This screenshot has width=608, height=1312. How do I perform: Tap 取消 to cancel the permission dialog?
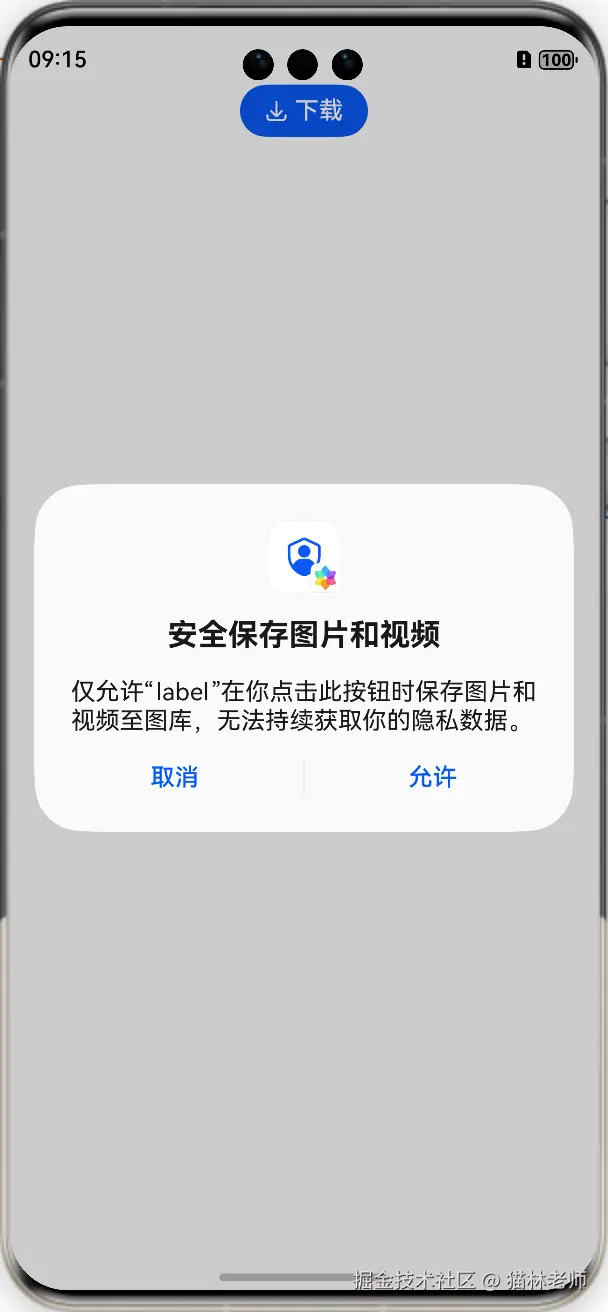point(174,777)
